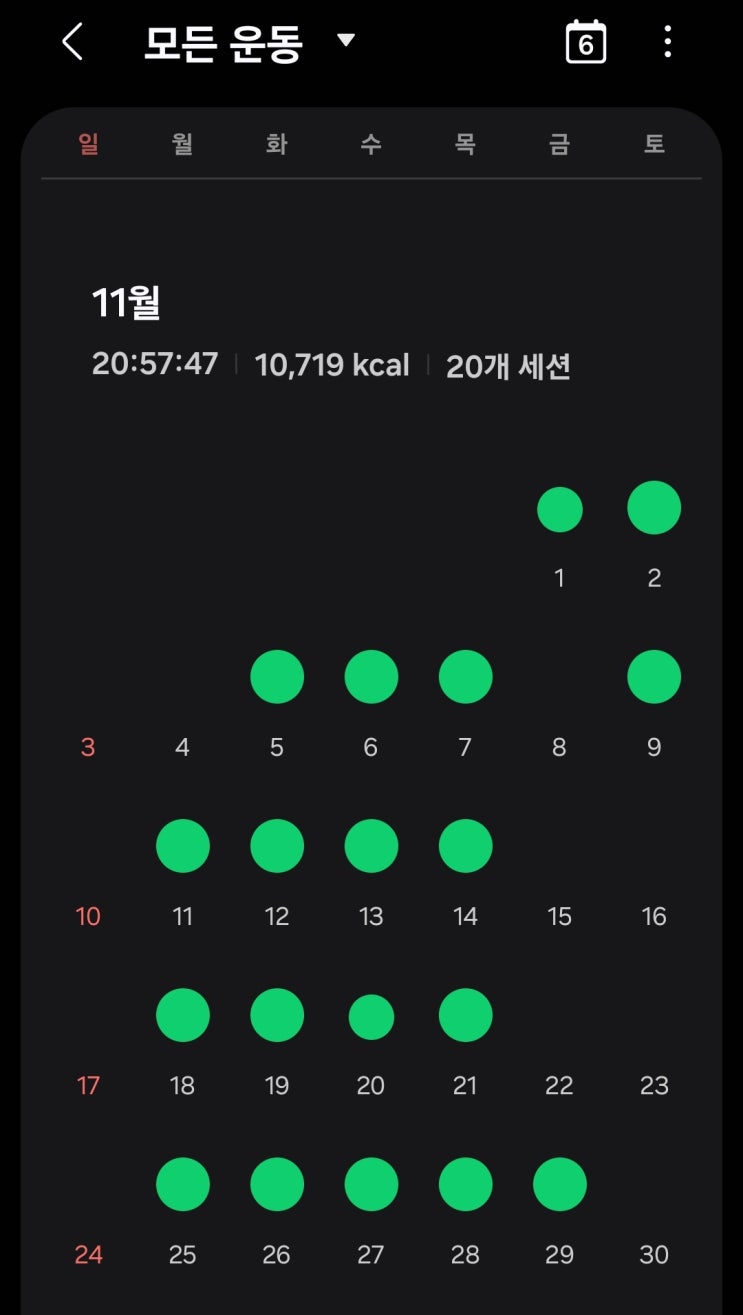This screenshot has height=1315, width=743.
Task: Open workout record for November 1
Action: [x=559, y=509]
